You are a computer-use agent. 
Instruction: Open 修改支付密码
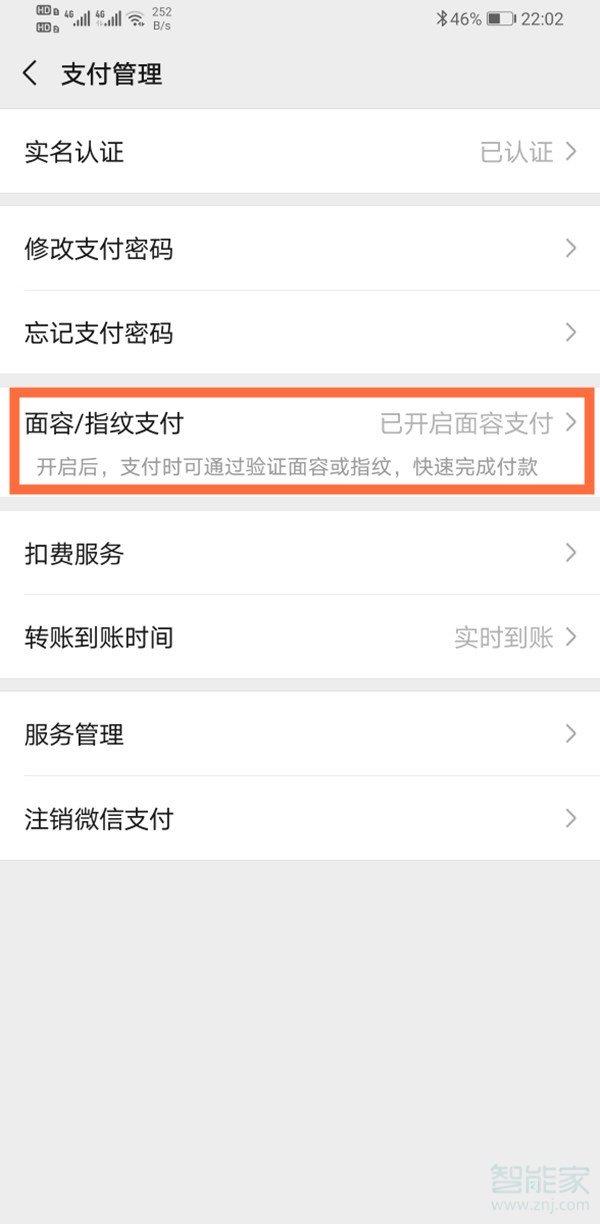tap(300, 248)
